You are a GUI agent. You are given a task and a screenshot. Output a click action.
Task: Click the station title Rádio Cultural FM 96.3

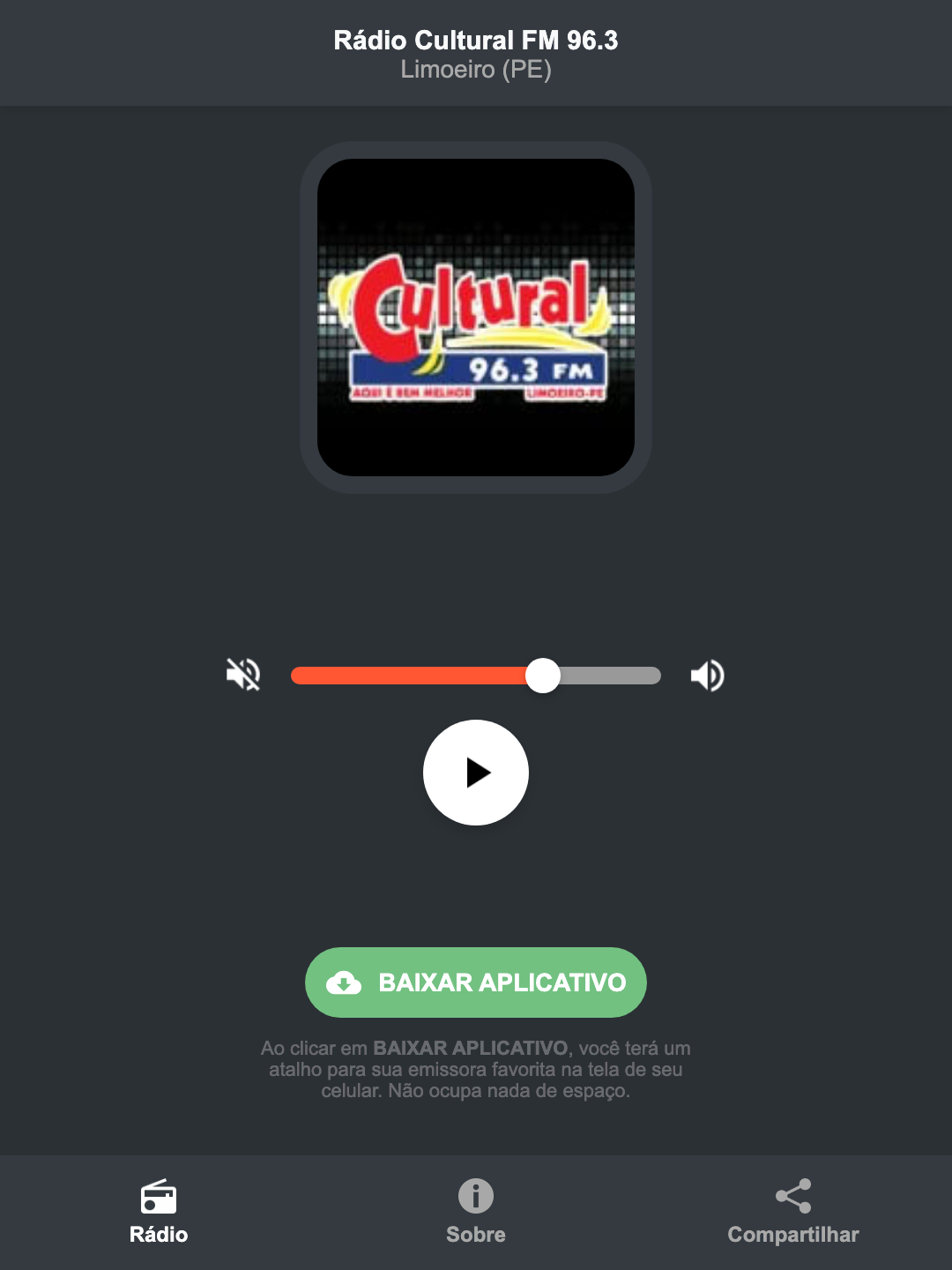point(475,40)
